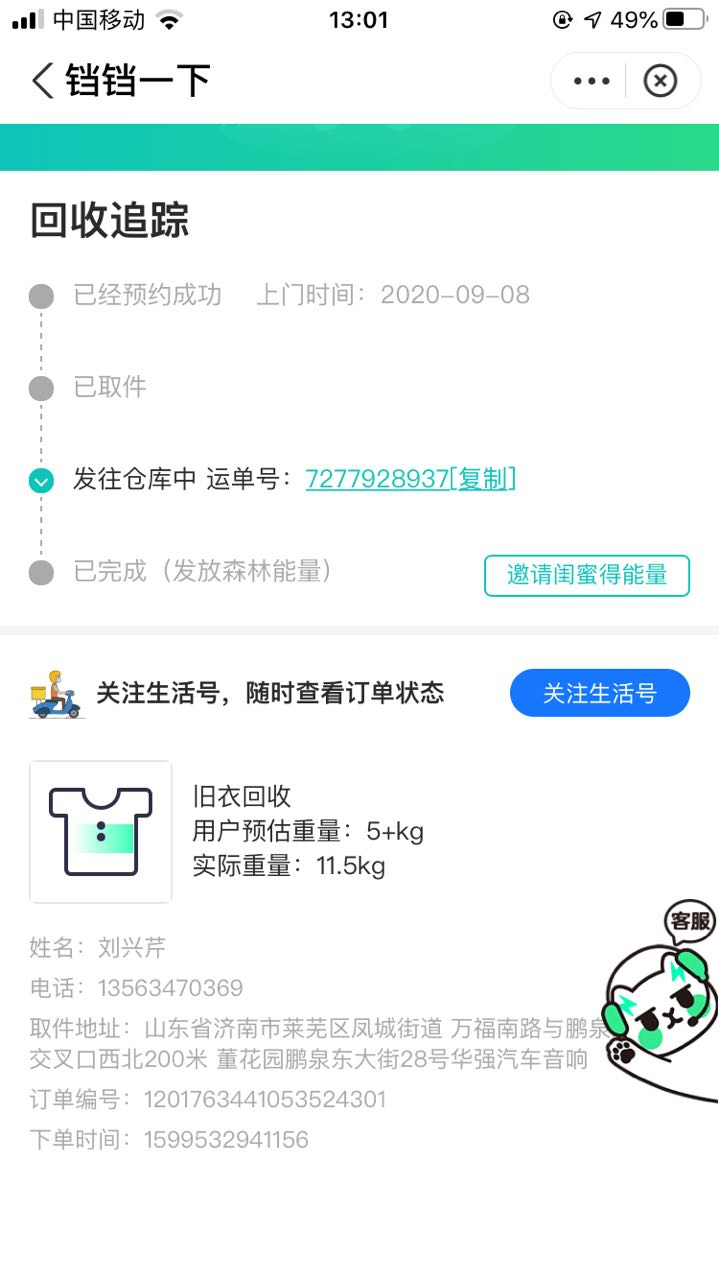Close the mini program
The height and width of the screenshot is (1280, 719).
click(660, 81)
